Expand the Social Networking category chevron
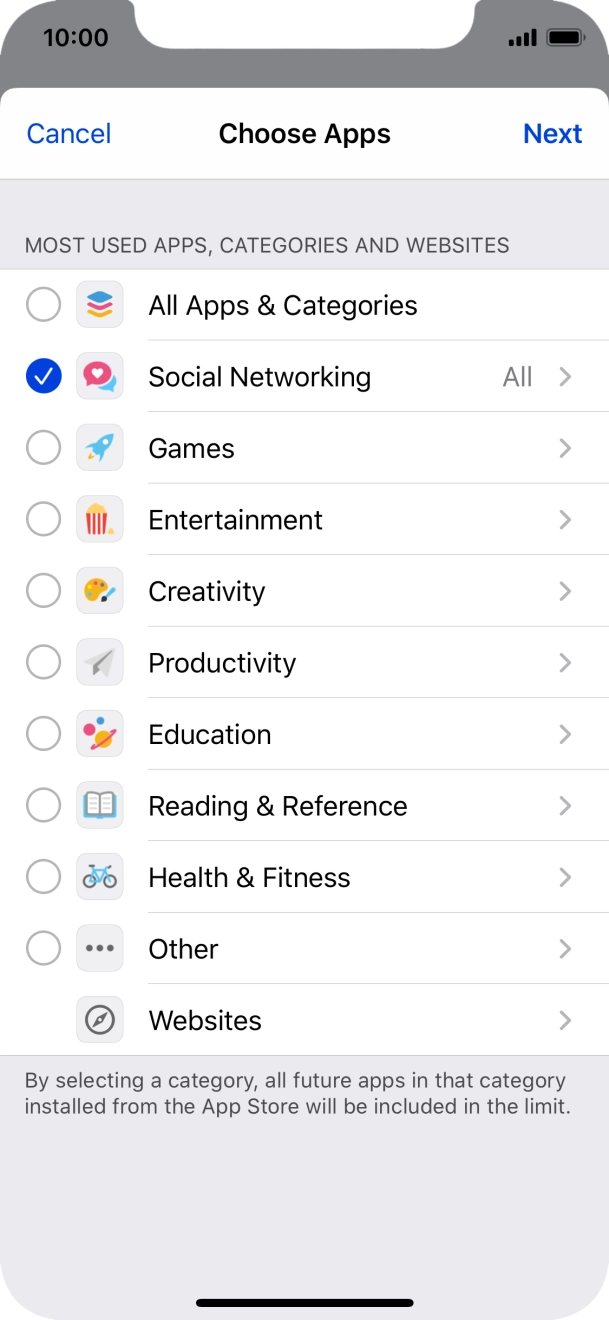This screenshot has height=1320, width=609. coord(565,377)
